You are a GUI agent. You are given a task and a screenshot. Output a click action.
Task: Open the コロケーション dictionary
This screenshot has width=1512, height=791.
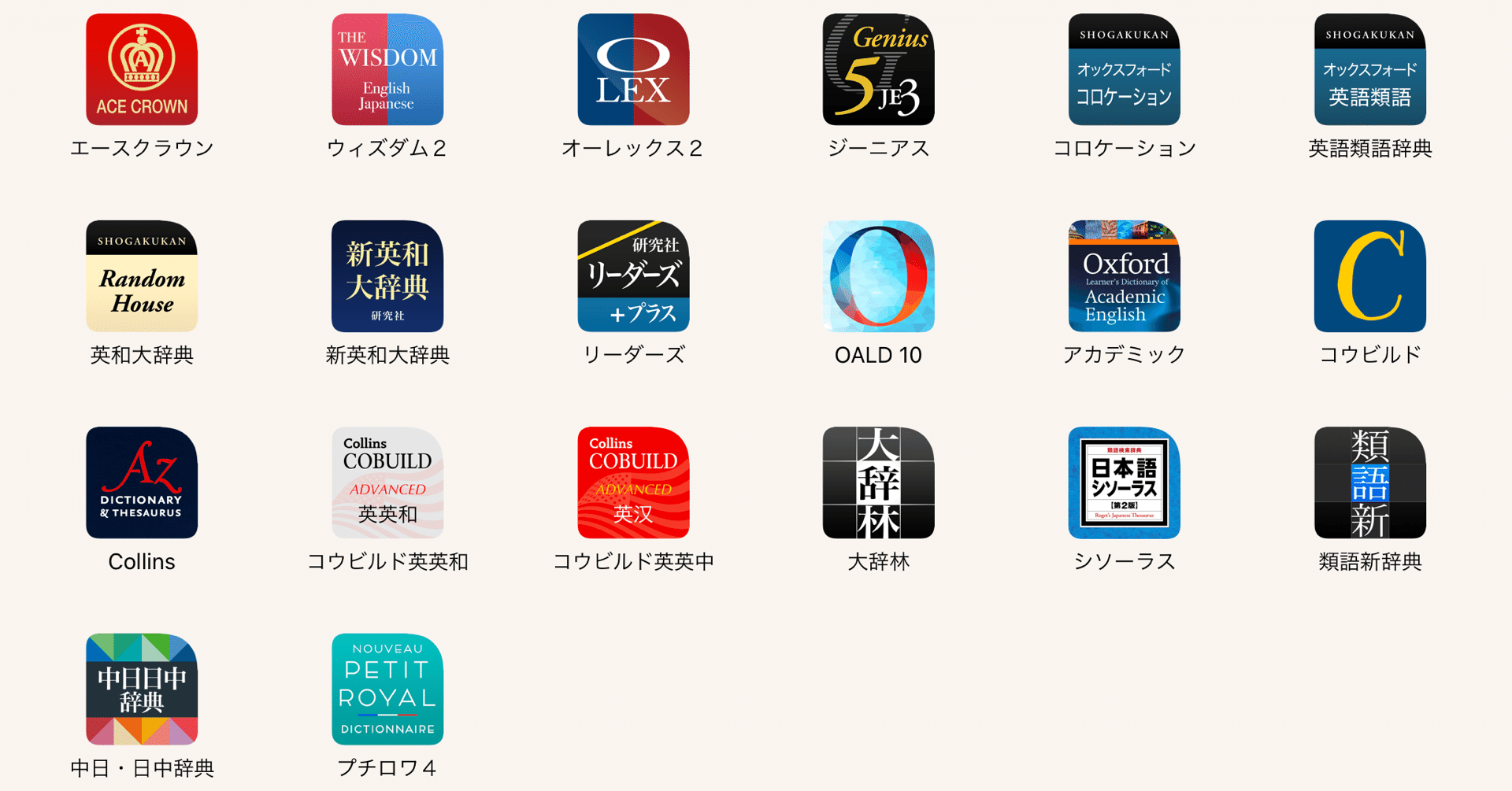[1125, 69]
